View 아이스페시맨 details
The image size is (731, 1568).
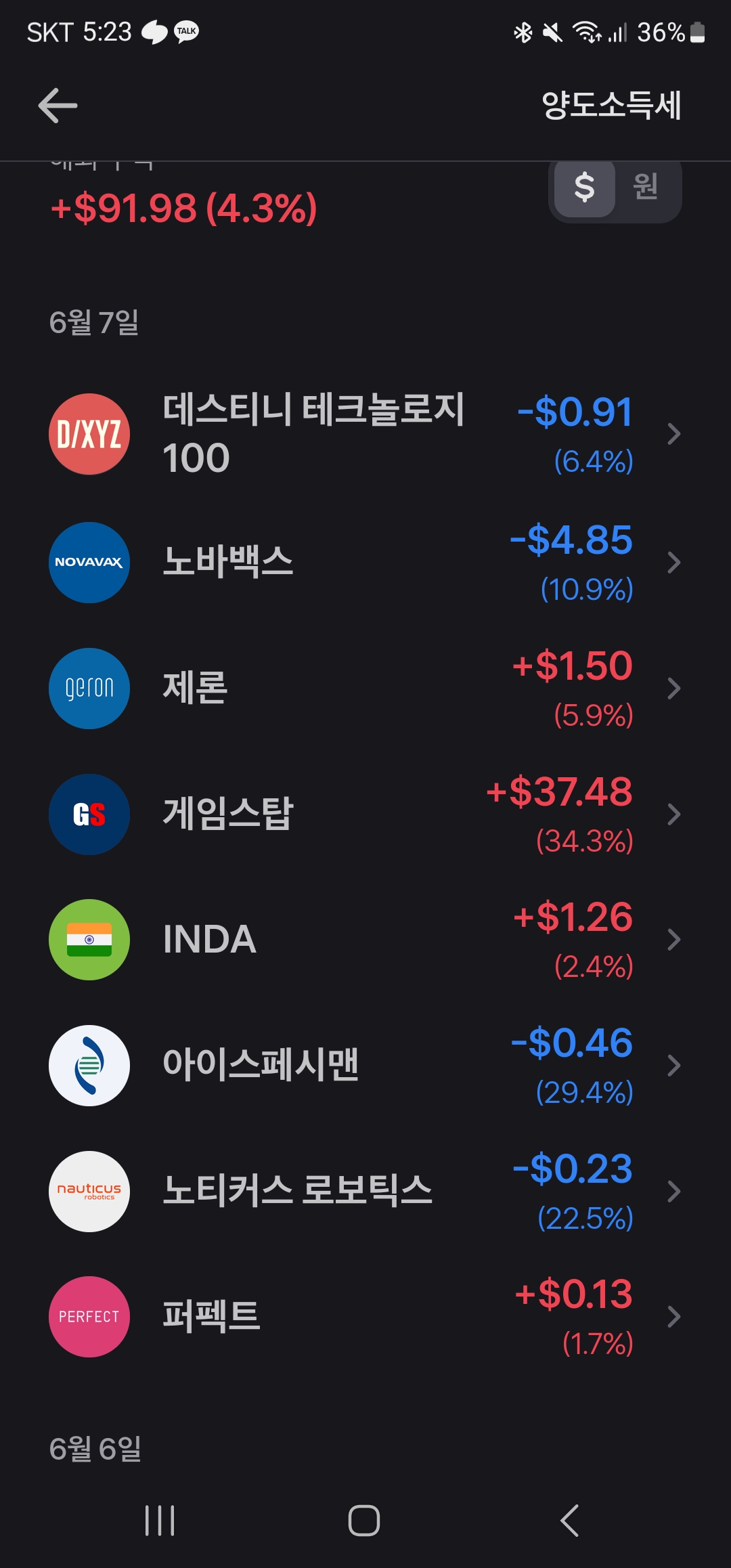click(365, 1066)
